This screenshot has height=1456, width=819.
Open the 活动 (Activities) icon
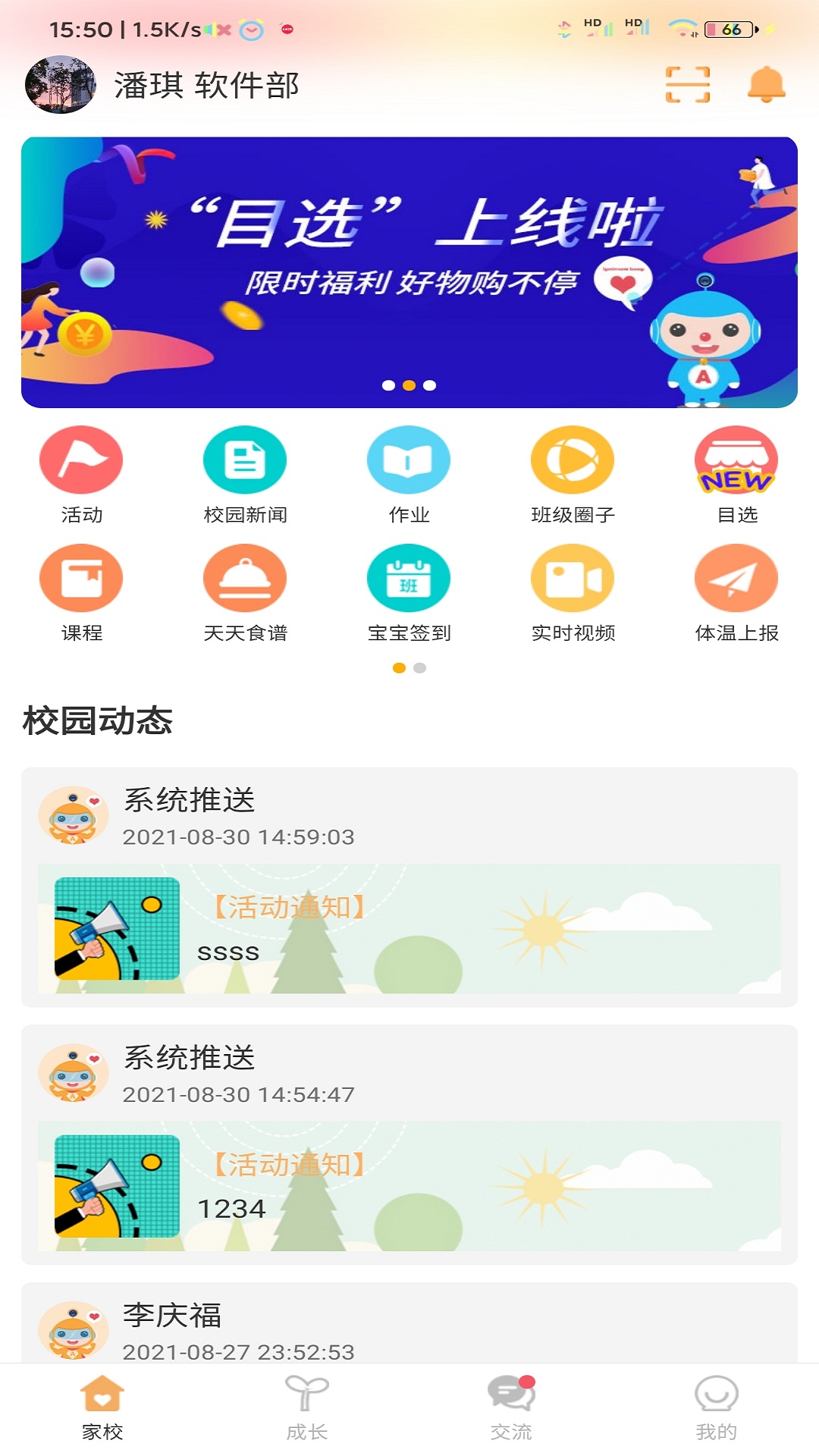tap(81, 470)
